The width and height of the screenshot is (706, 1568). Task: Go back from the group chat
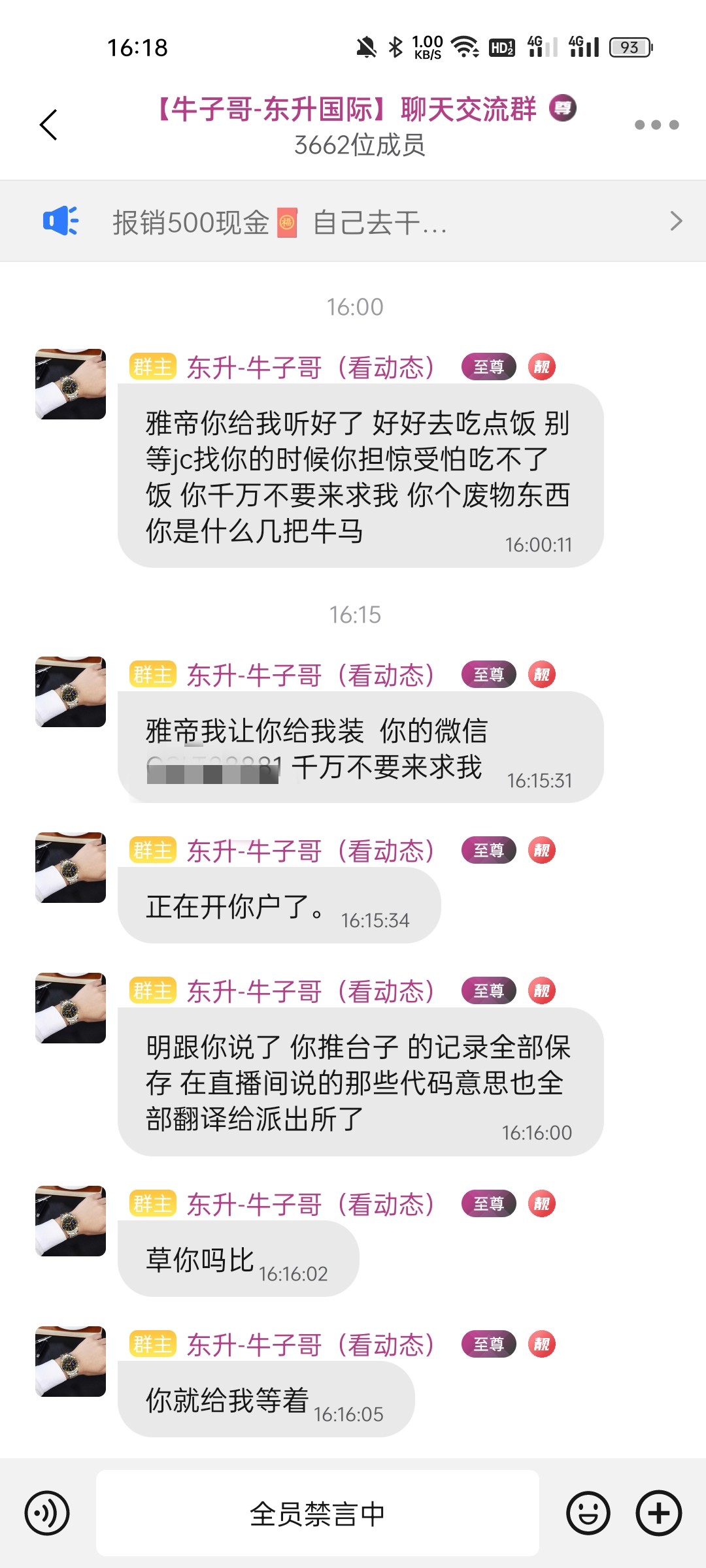pos(49,125)
